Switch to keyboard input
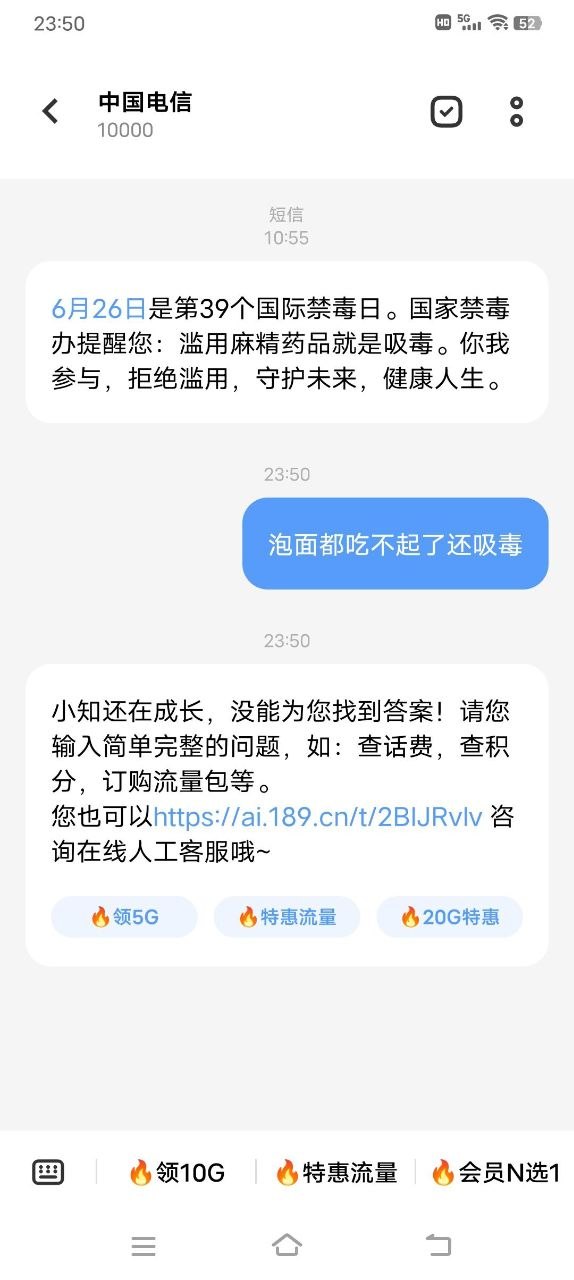This screenshot has width=574, height=1280. pos(48,1172)
